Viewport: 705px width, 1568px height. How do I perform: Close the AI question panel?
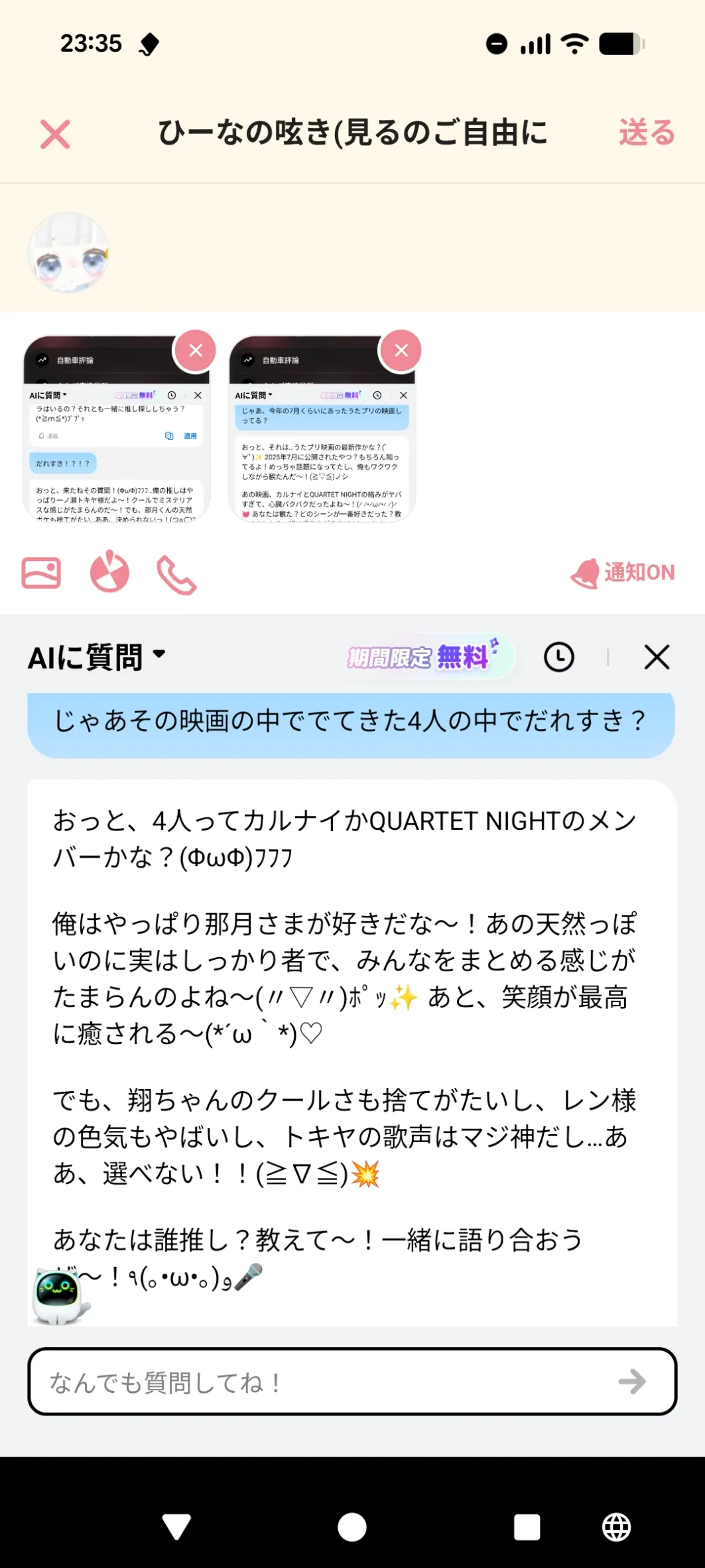click(657, 657)
